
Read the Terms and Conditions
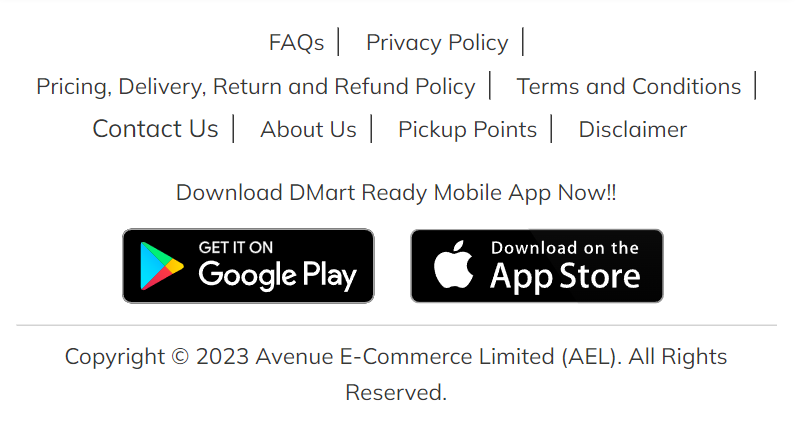(628, 87)
